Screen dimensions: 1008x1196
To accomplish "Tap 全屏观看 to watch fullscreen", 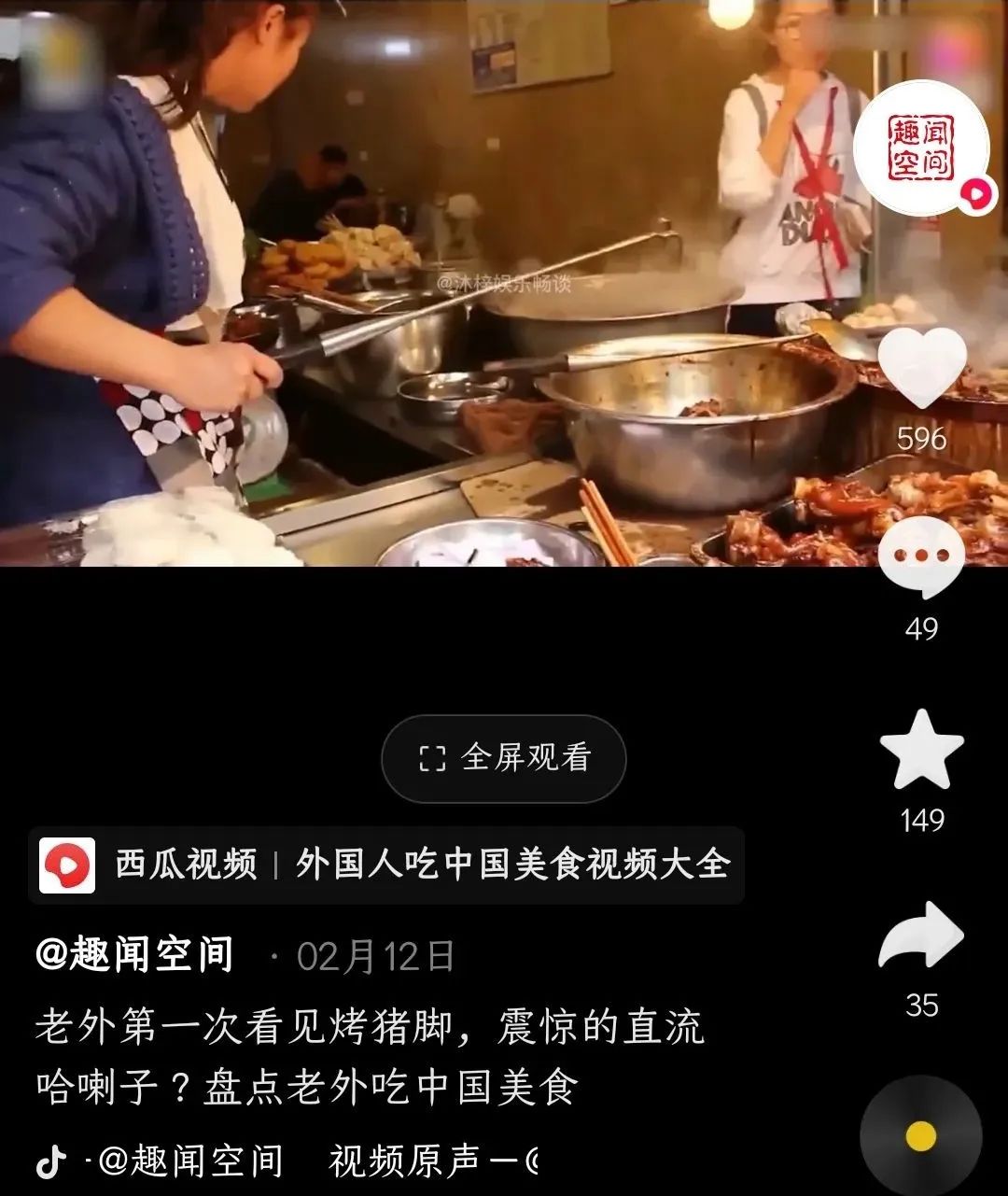I will point(504,758).
